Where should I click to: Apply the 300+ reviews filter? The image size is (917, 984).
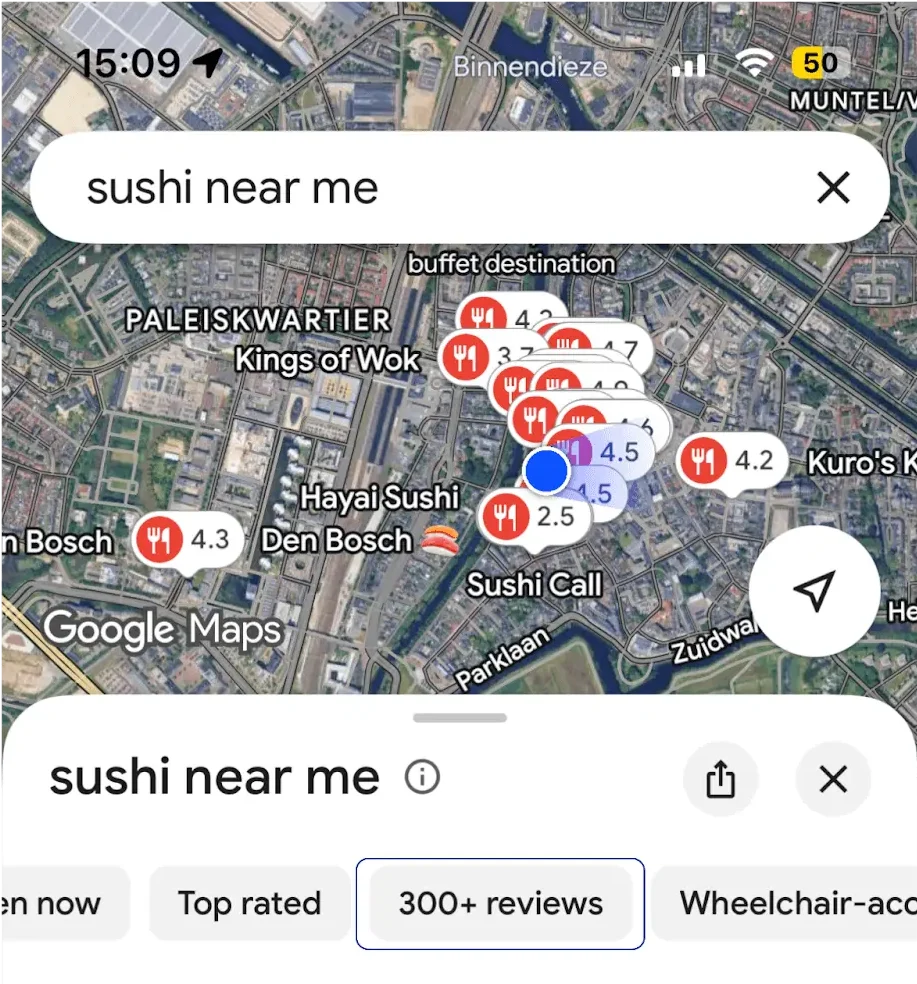[500, 903]
